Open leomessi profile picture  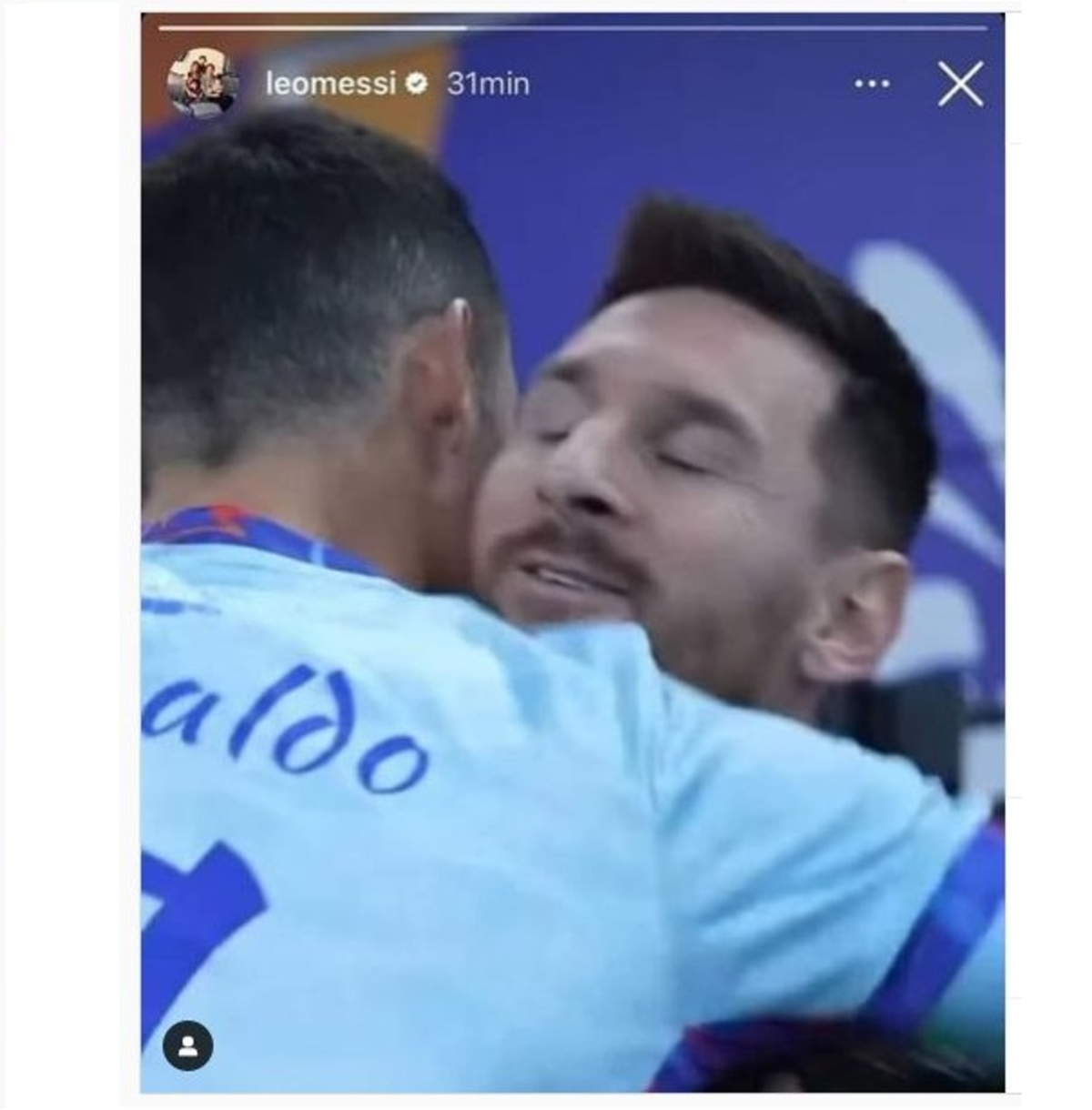[x=202, y=84]
